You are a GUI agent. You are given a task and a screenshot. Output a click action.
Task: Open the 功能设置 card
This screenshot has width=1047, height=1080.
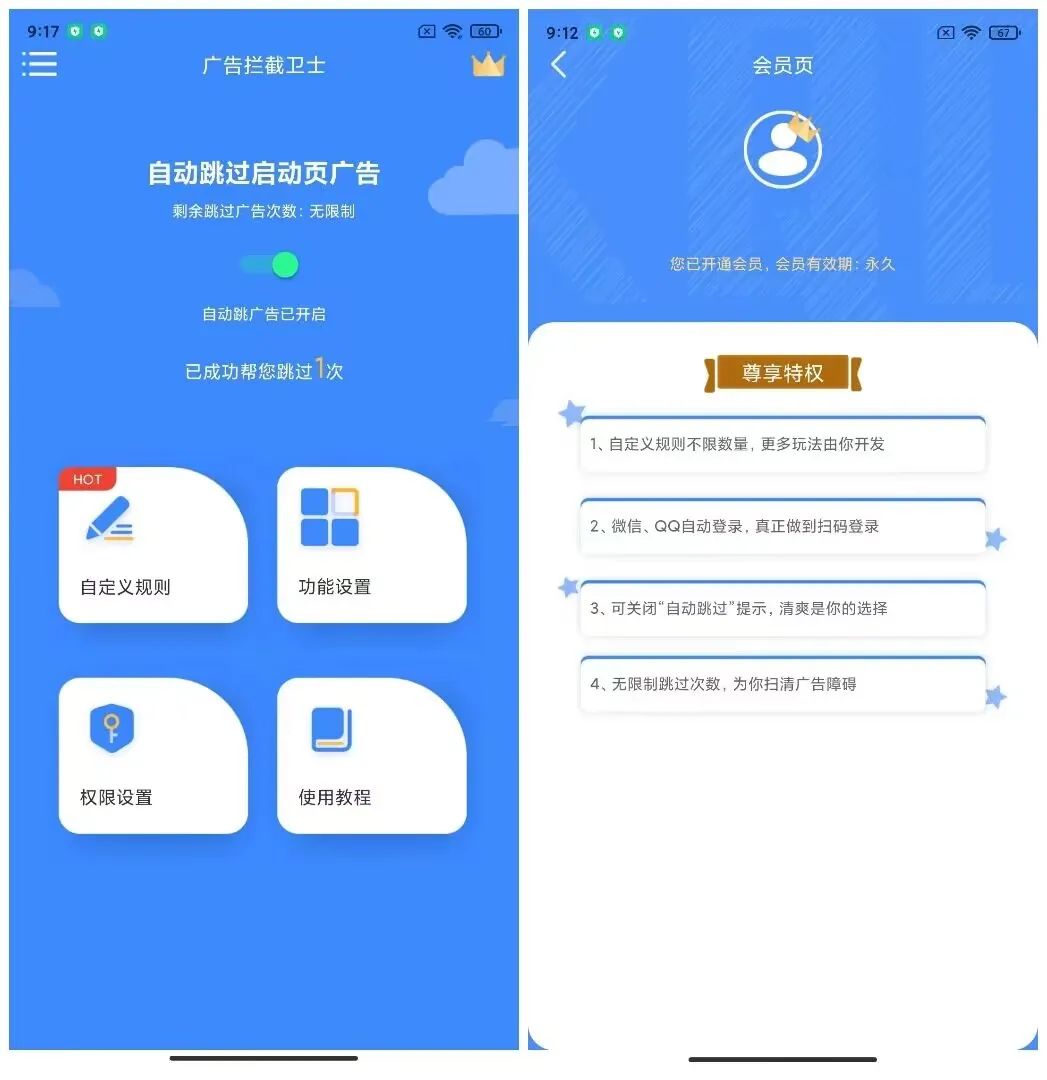(x=371, y=545)
